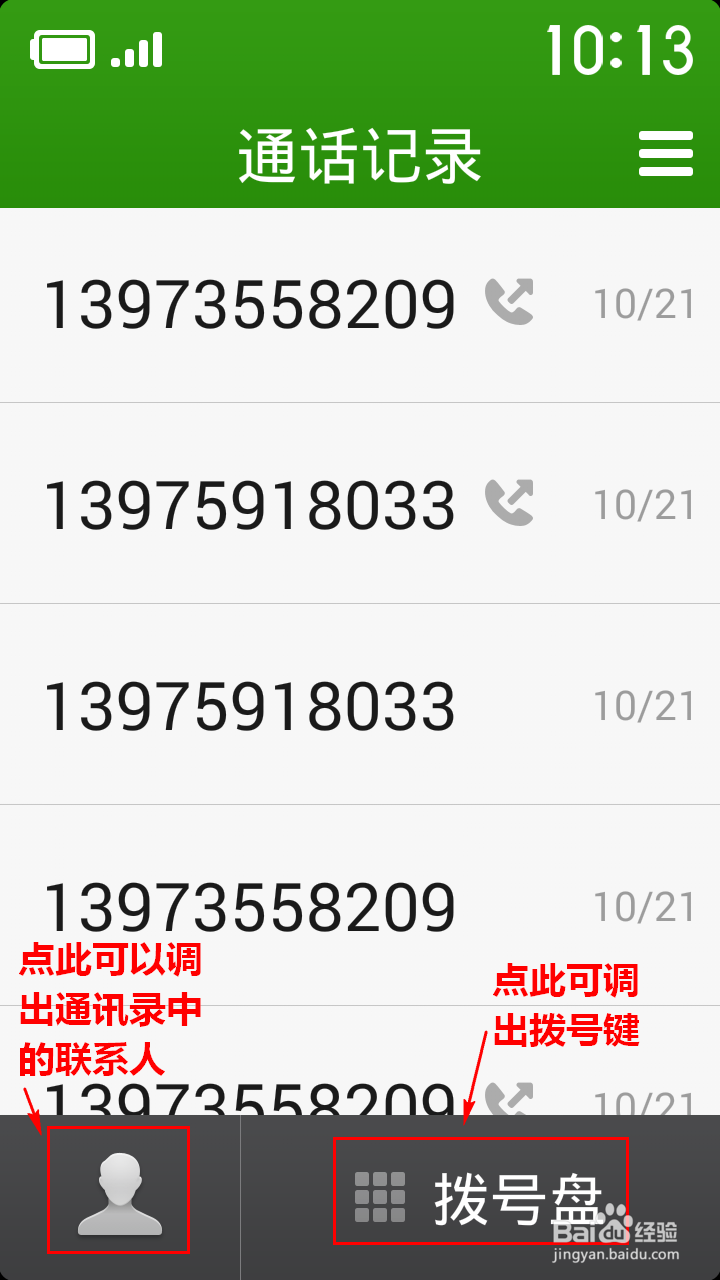Tap the battery indicator in the status bar
Viewport: 720px width, 1280px height.
64,48
